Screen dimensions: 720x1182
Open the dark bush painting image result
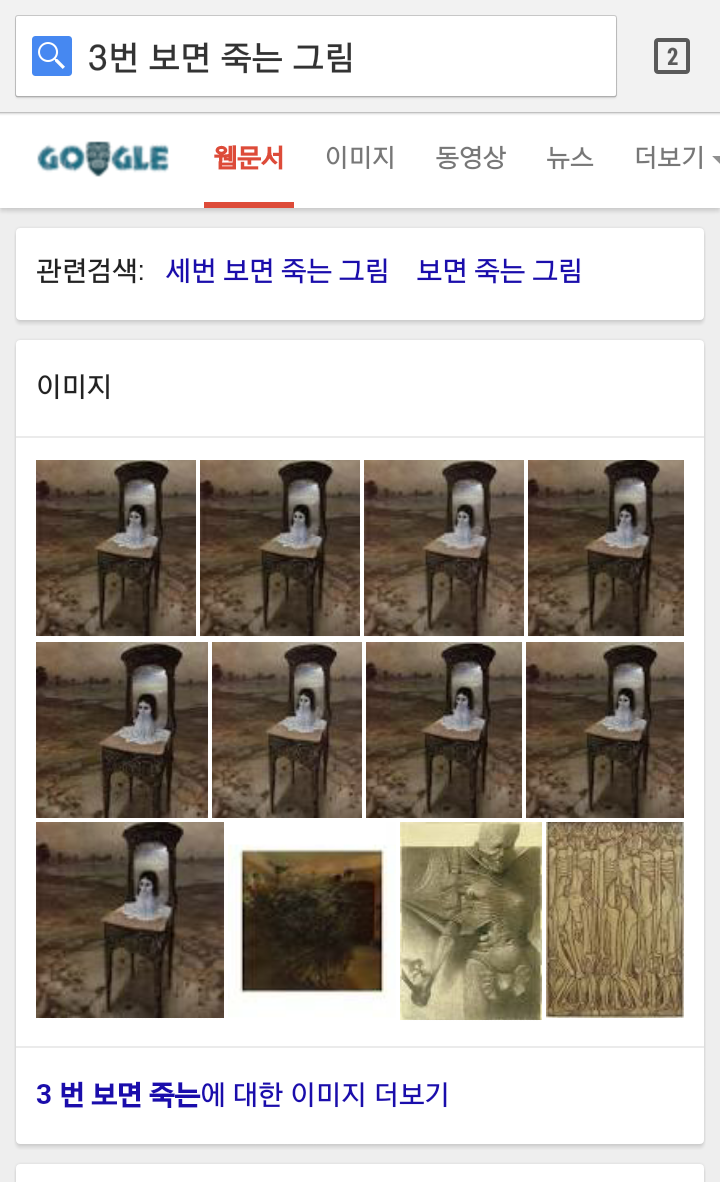click(x=312, y=920)
